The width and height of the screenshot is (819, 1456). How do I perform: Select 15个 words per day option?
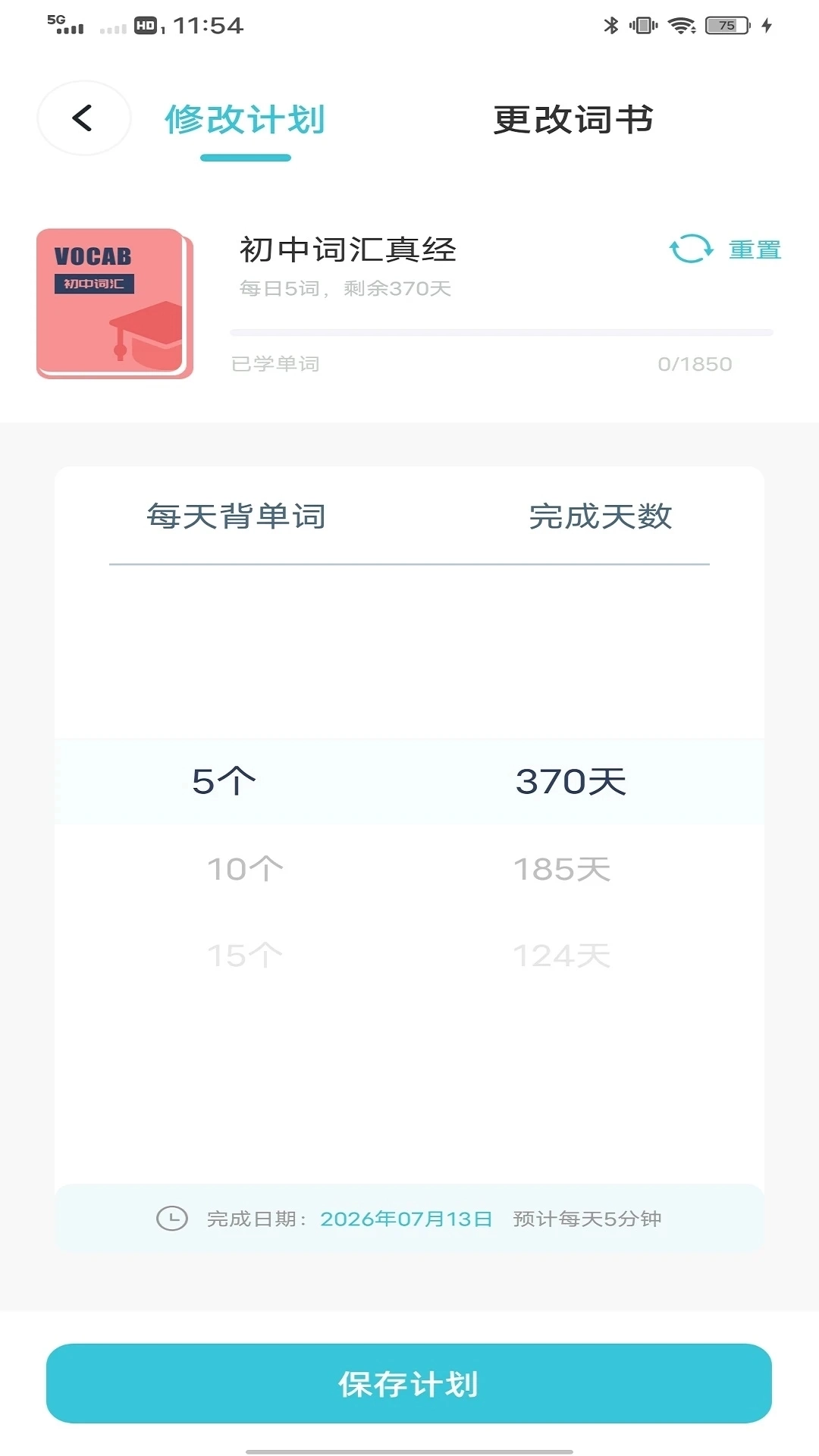pos(245,953)
